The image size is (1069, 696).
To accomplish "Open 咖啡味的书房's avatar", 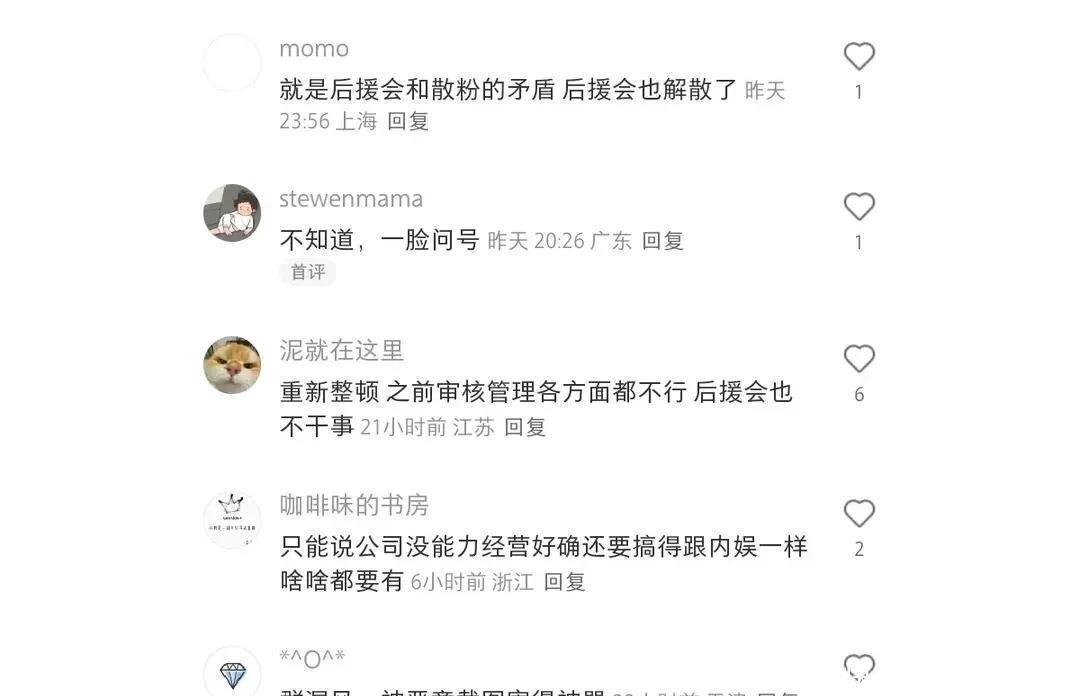I will point(232,520).
